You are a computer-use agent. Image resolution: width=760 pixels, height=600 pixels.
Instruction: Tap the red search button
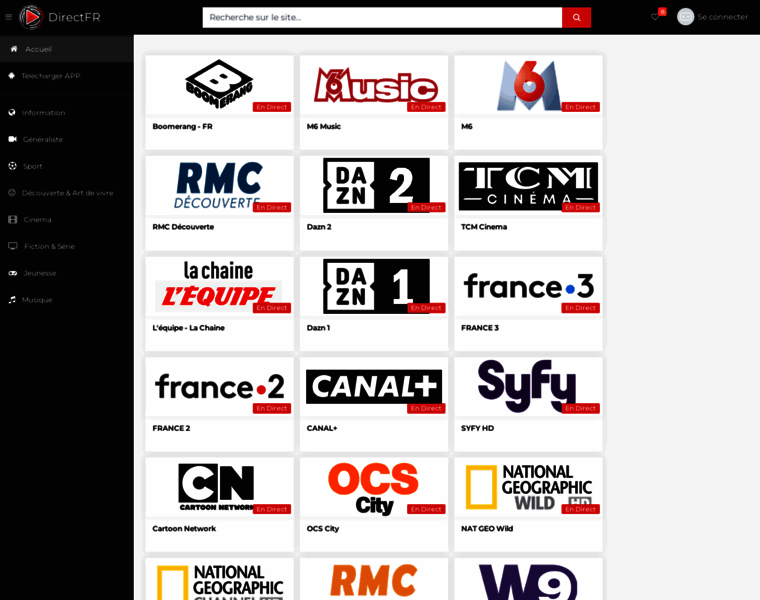[576, 17]
